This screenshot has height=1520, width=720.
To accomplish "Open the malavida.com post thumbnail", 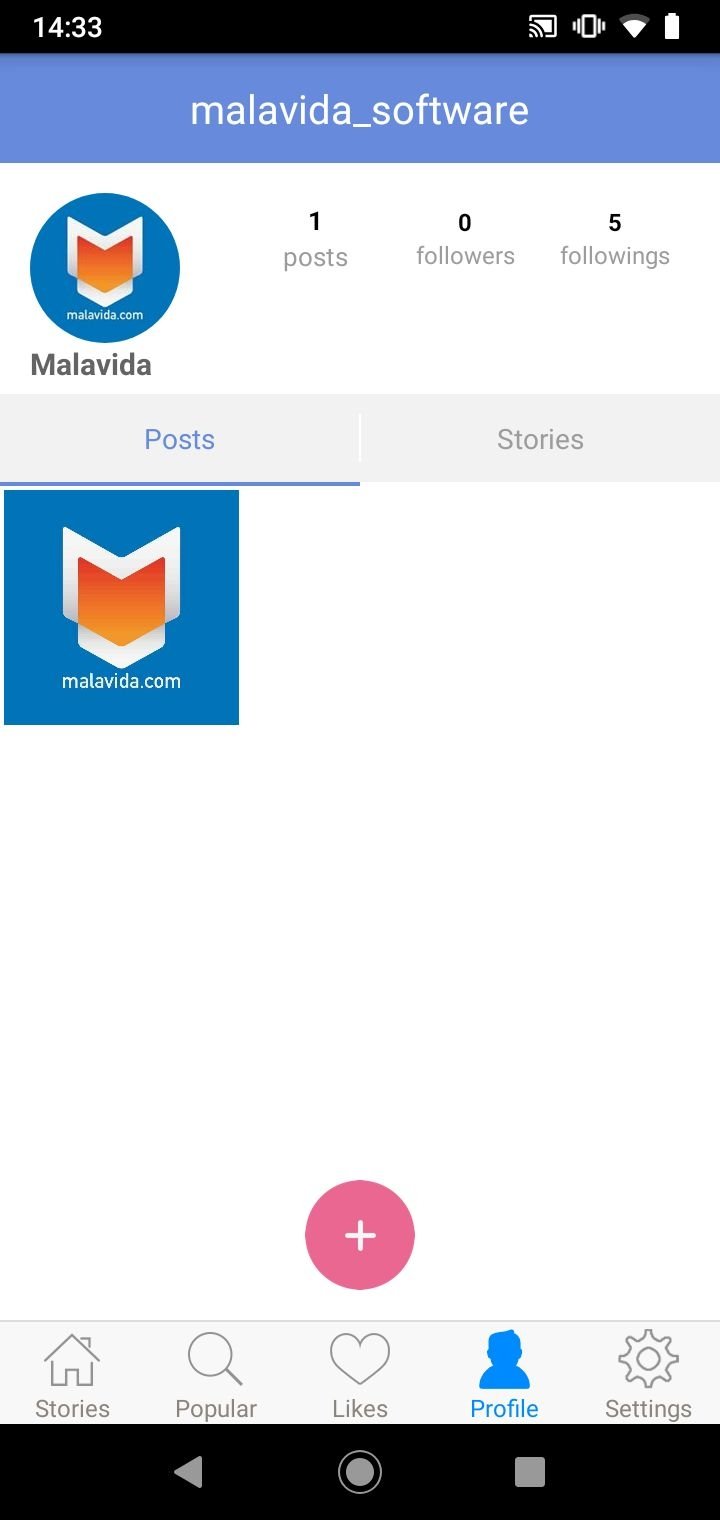I will pos(121,607).
